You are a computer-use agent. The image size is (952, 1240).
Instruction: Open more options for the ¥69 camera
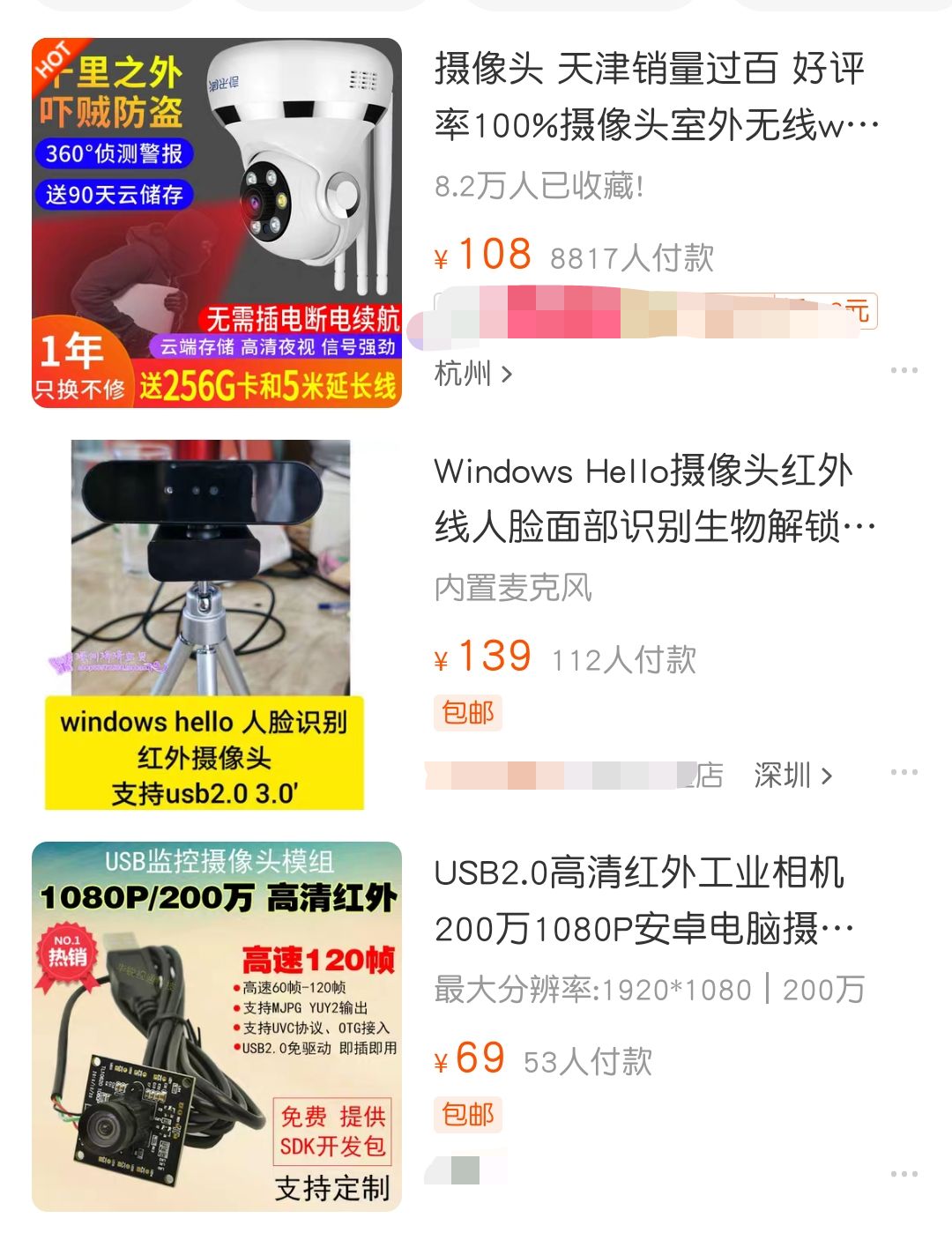[x=904, y=1174]
